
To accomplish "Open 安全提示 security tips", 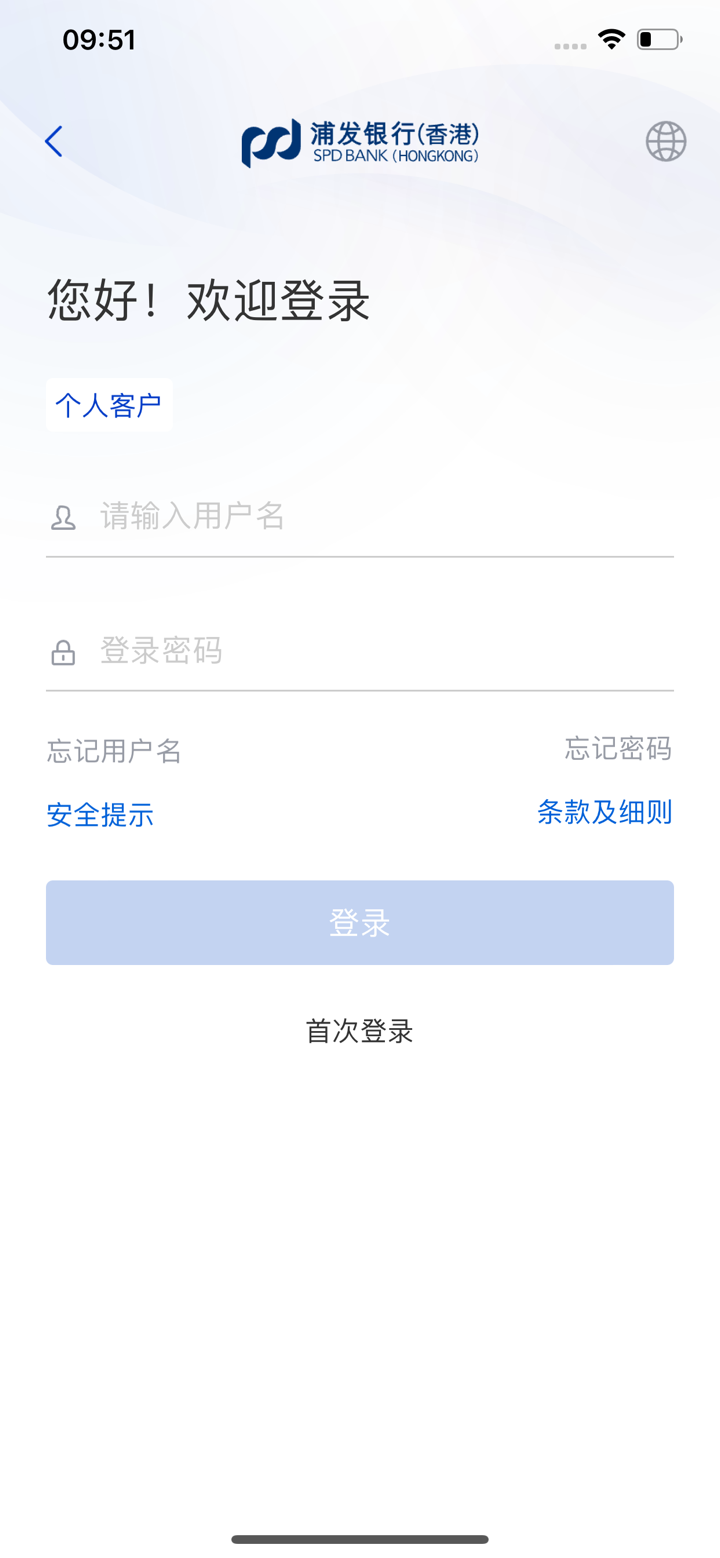I will pyautogui.click(x=99, y=815).
